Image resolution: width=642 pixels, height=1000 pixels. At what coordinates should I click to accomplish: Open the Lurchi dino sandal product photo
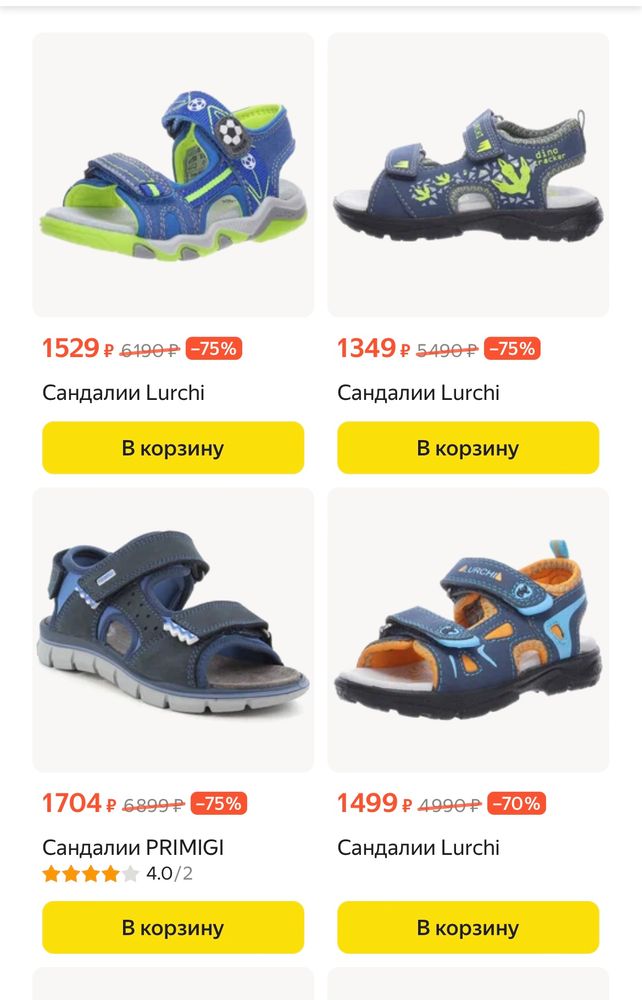pos(468,175)
